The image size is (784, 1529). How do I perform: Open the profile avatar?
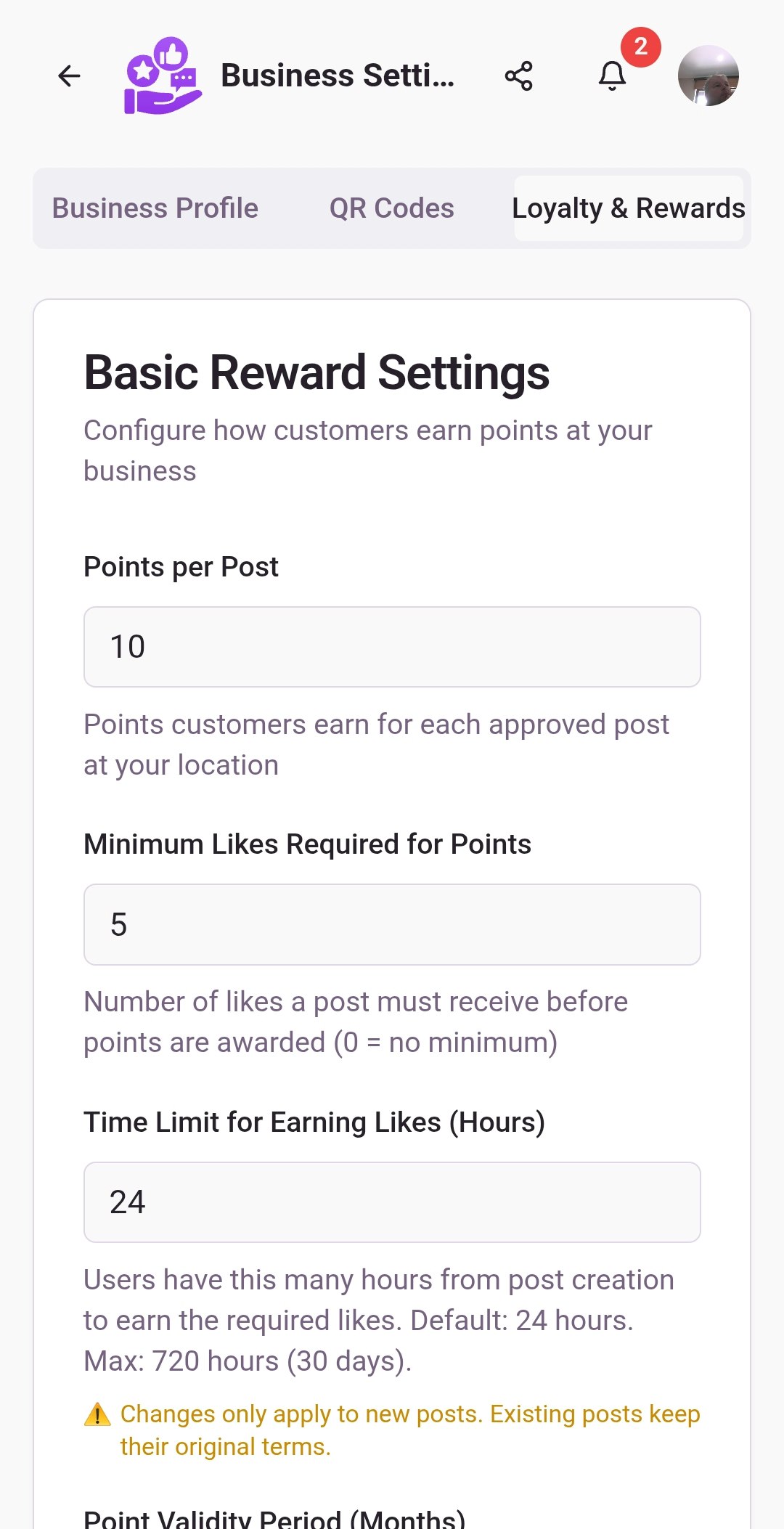708,76
